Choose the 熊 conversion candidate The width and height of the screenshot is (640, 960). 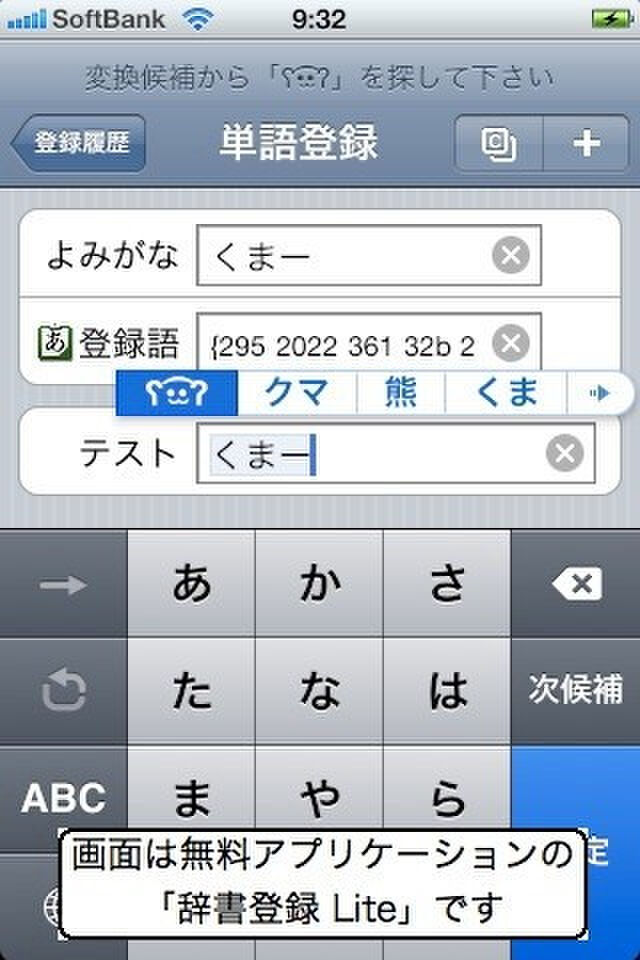(x=401, y=393)
